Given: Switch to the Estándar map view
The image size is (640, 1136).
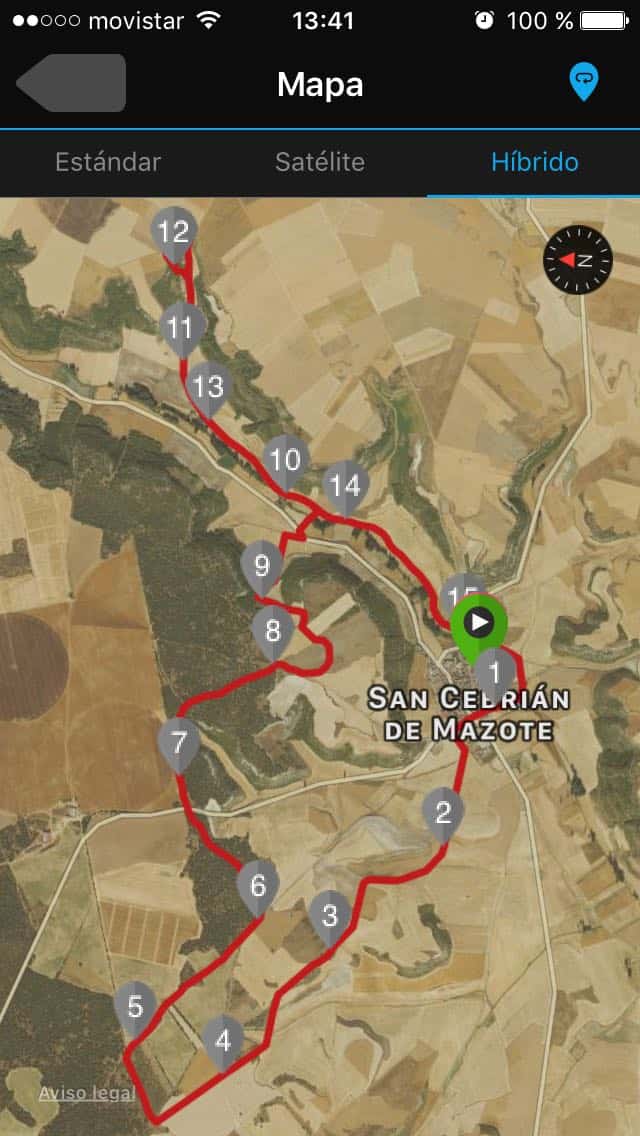Looking at the screenshot, I should [107, 162].
